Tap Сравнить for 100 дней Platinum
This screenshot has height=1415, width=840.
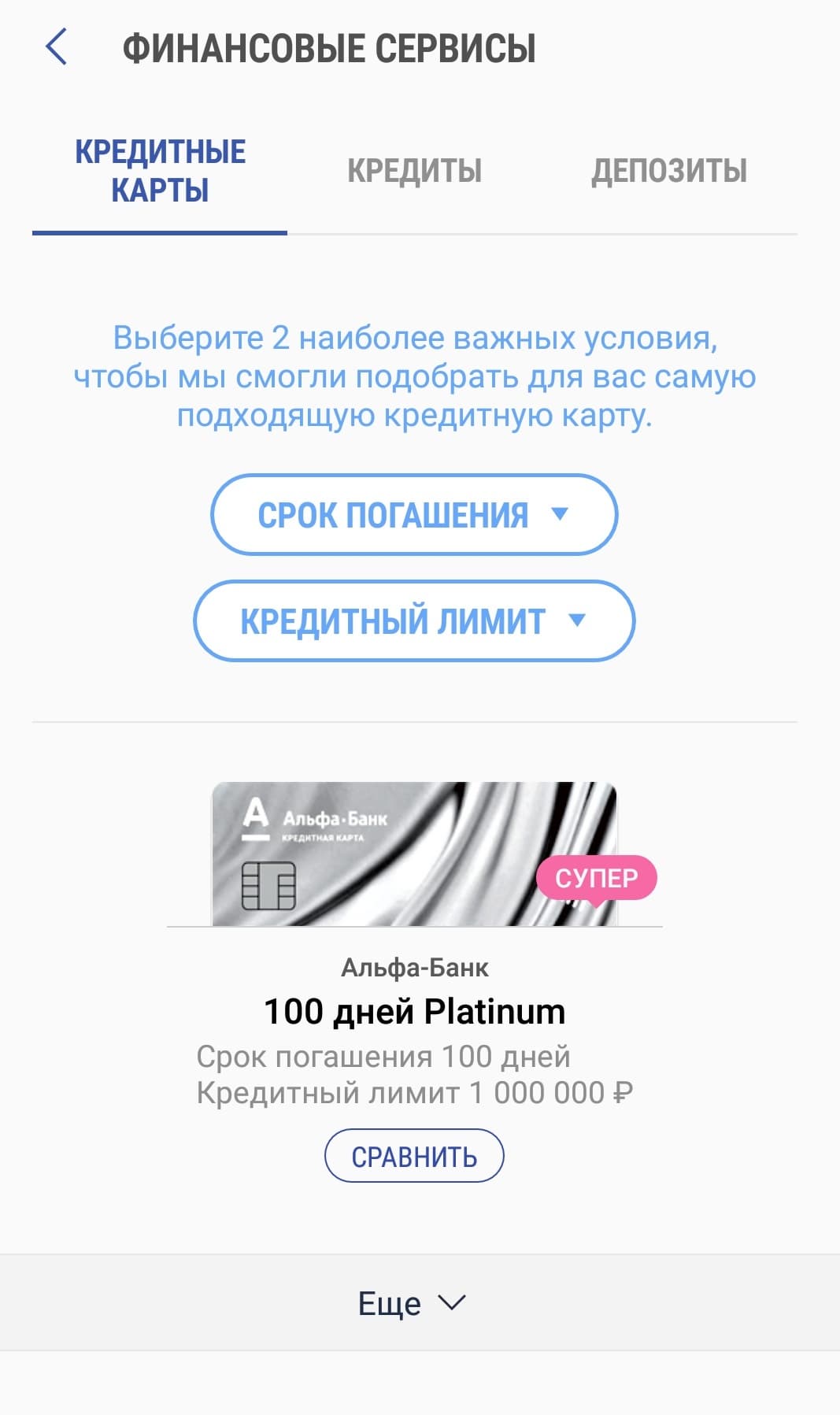coord(414,1156)
